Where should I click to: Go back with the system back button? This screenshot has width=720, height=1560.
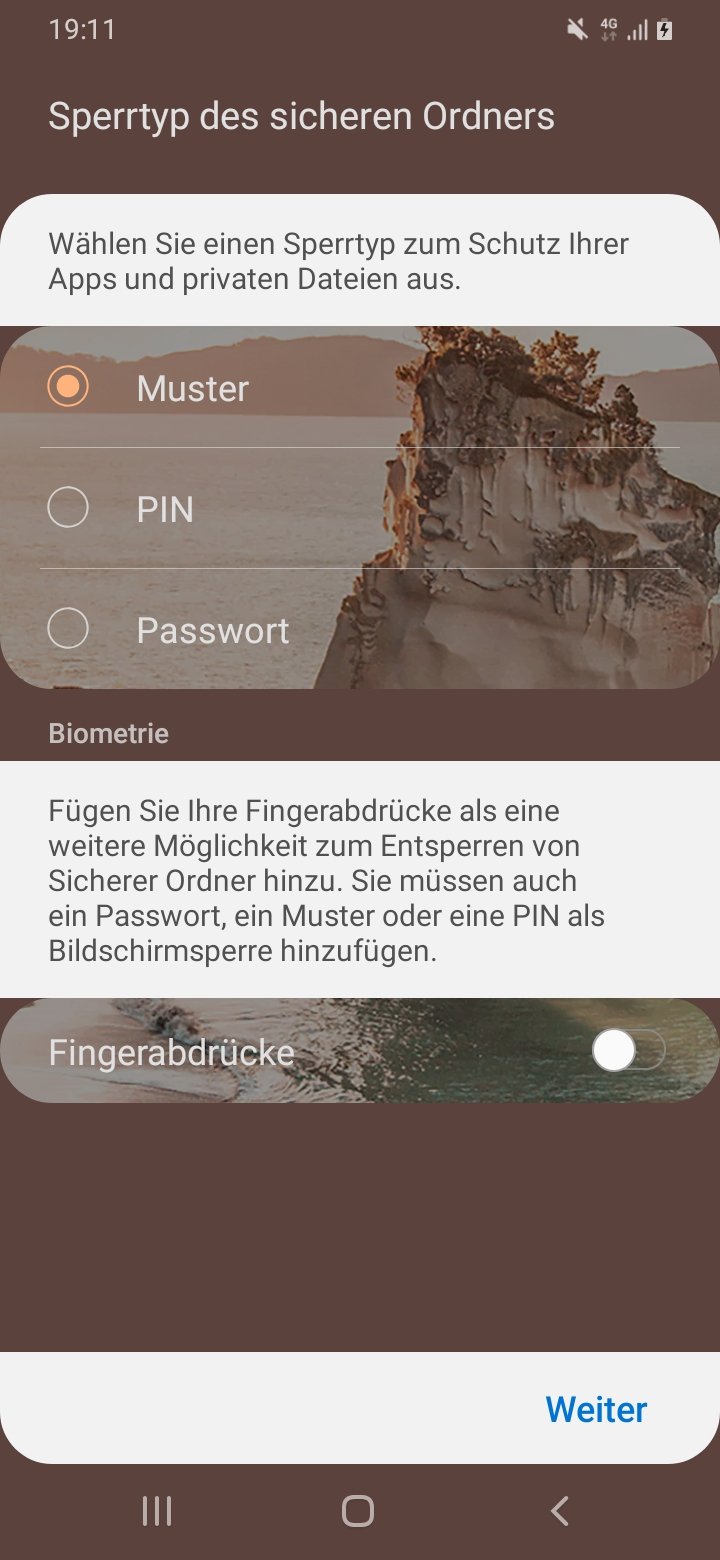pos(560,1510)
